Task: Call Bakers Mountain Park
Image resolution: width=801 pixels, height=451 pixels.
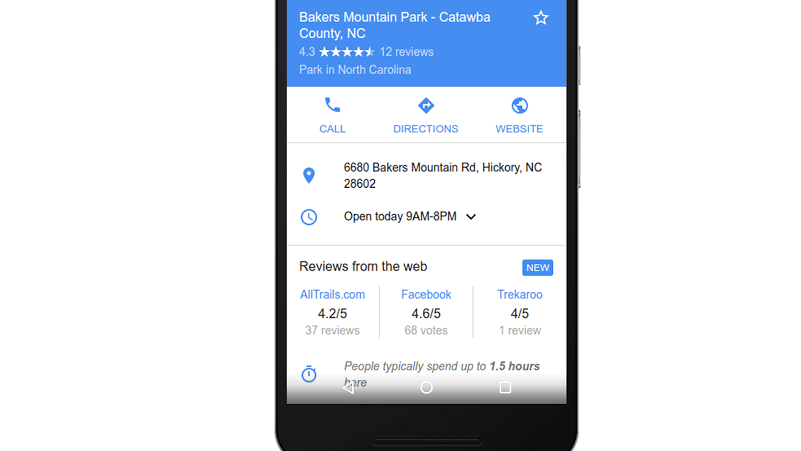Action: click(332, 115)
